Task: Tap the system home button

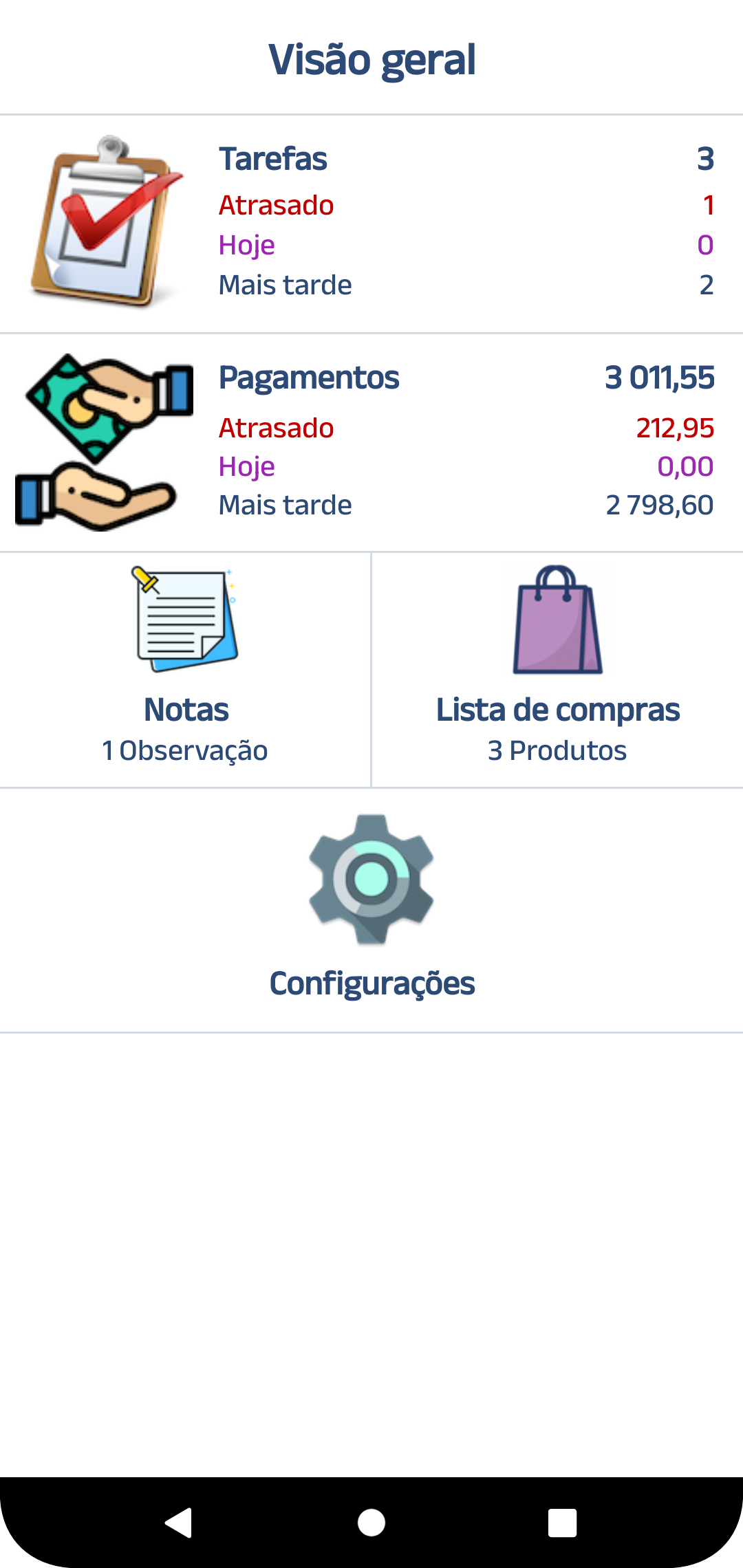Action: point(371,1523)
